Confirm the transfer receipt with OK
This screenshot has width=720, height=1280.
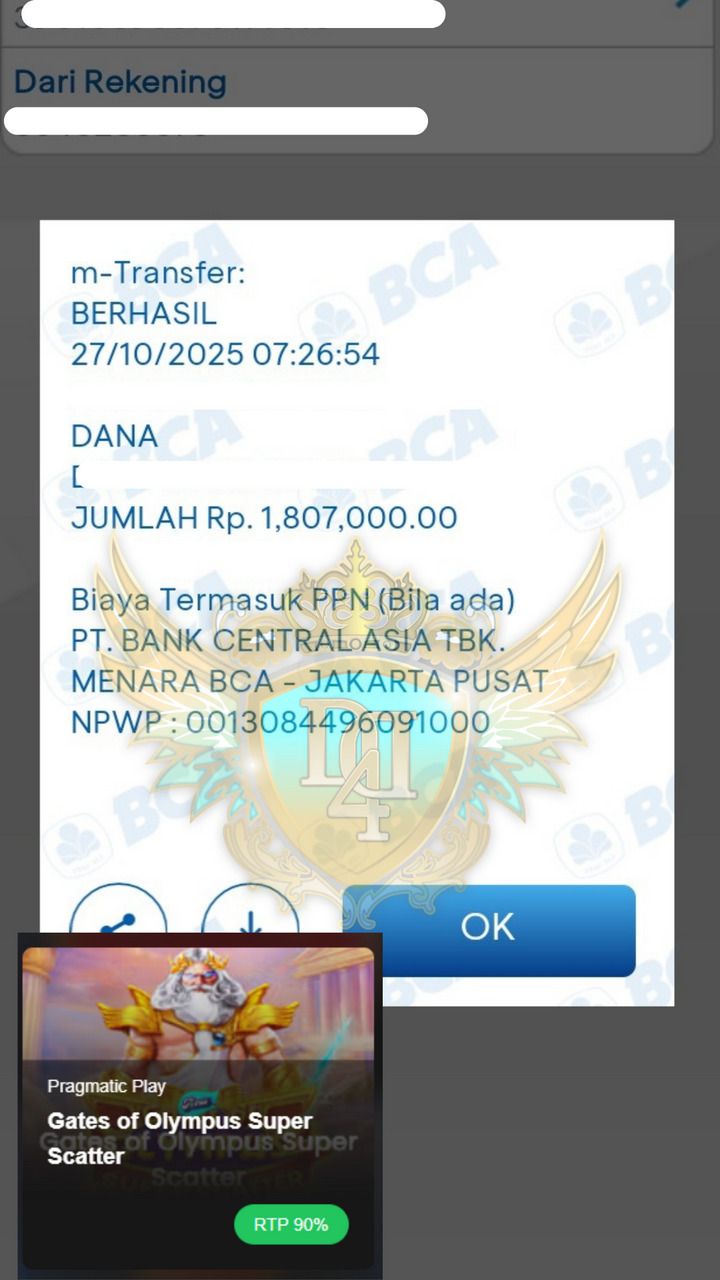pos(488,928)
